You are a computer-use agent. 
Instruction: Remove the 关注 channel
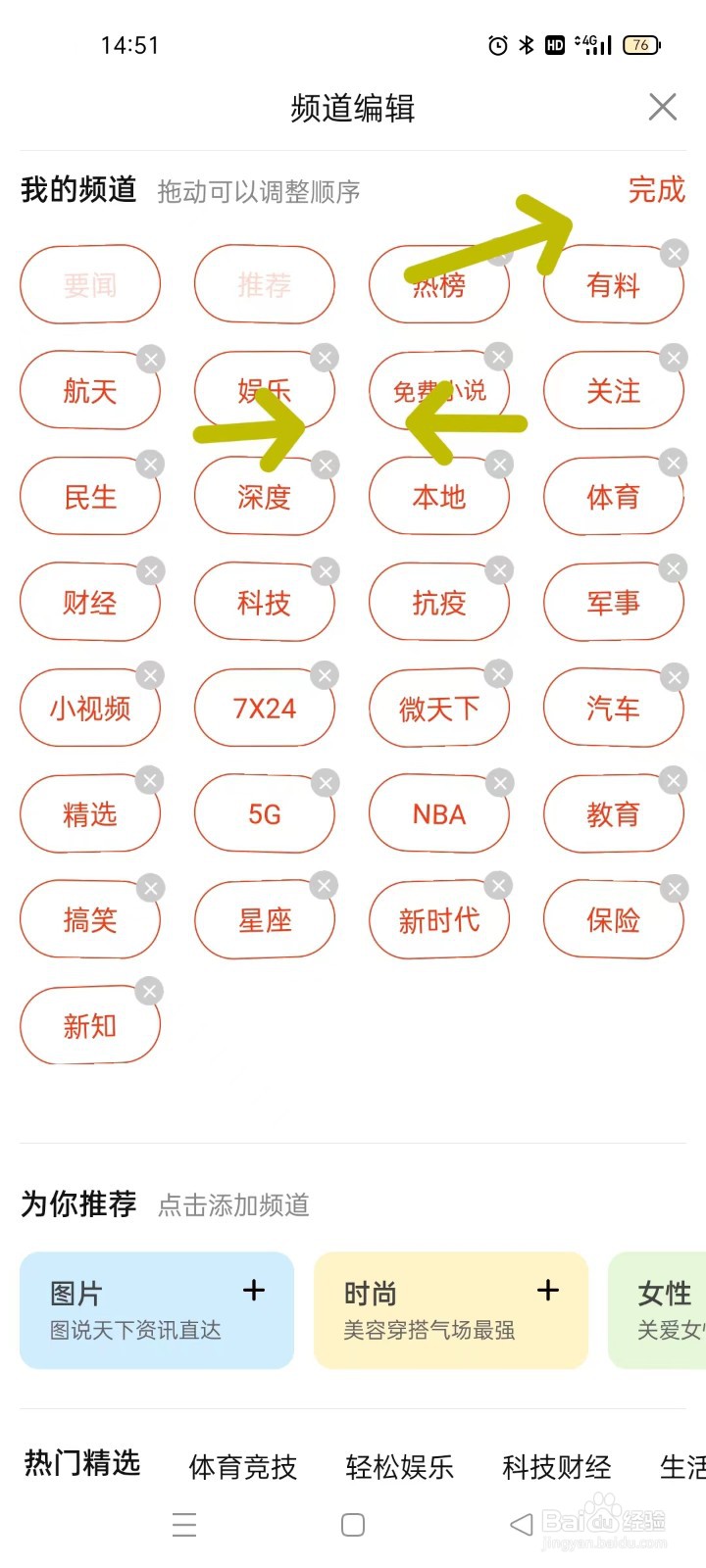(x=673, y=358)
